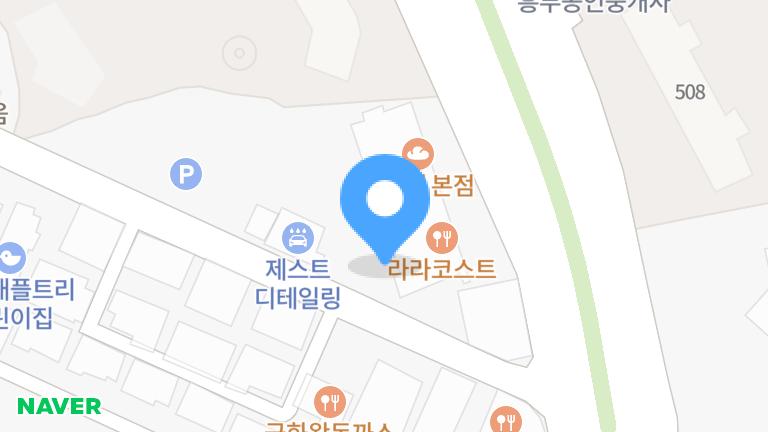Select the 제스트 디테일링 car wash marker
The image size is (768, 432).
coord(298,238)
